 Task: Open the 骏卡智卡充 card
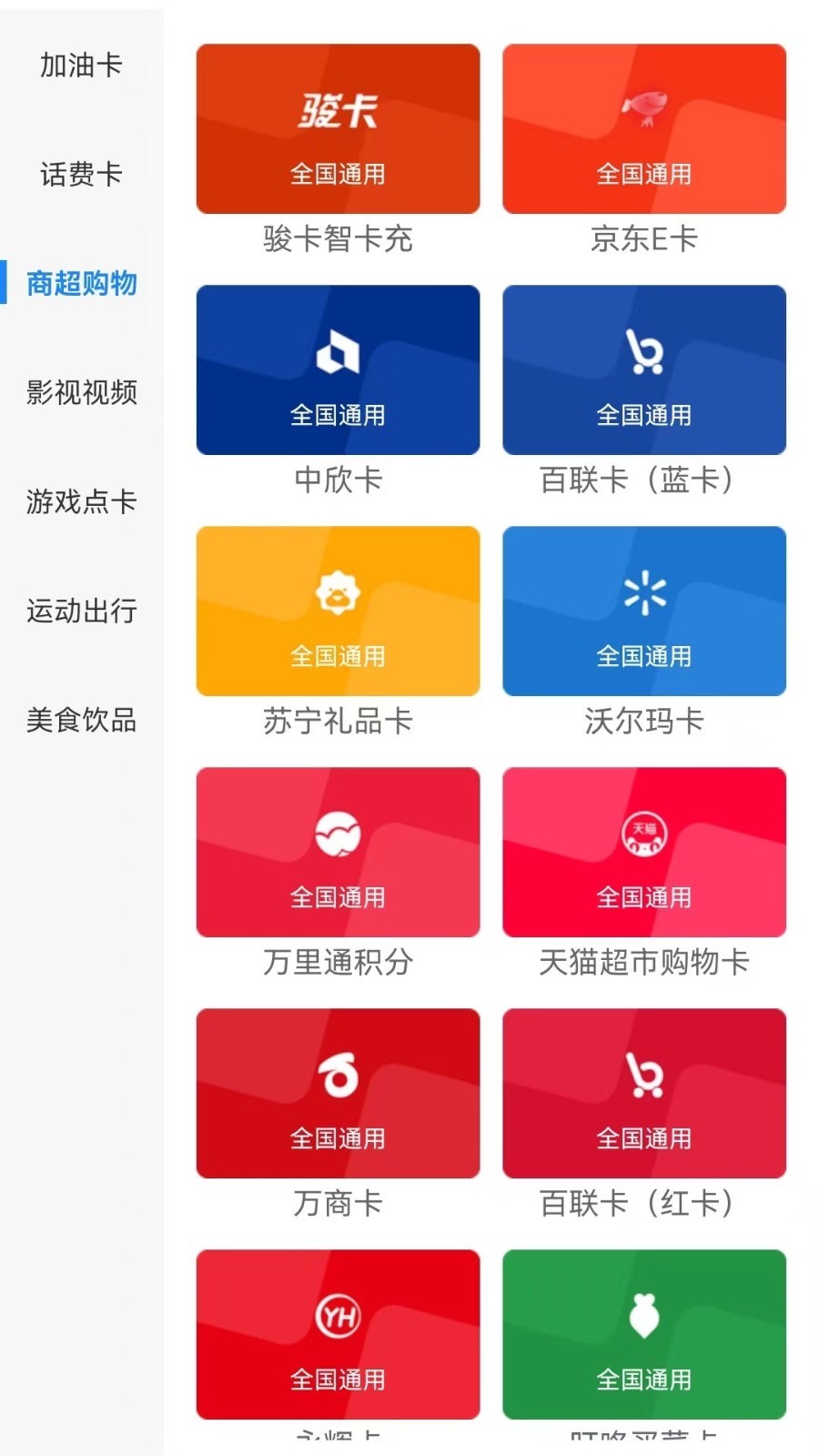point(338,129)
